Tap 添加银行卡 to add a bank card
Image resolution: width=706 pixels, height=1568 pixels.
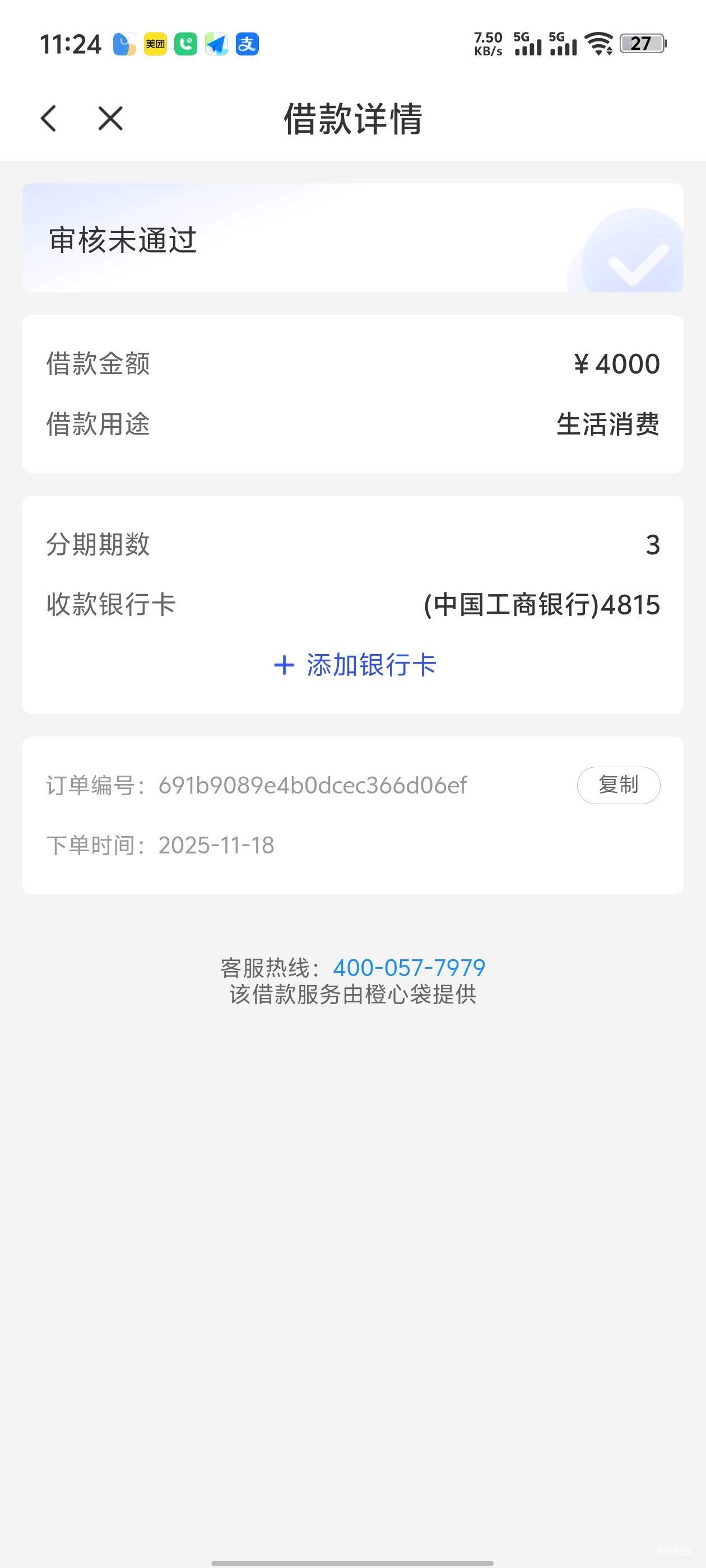[x=355, y=665]
